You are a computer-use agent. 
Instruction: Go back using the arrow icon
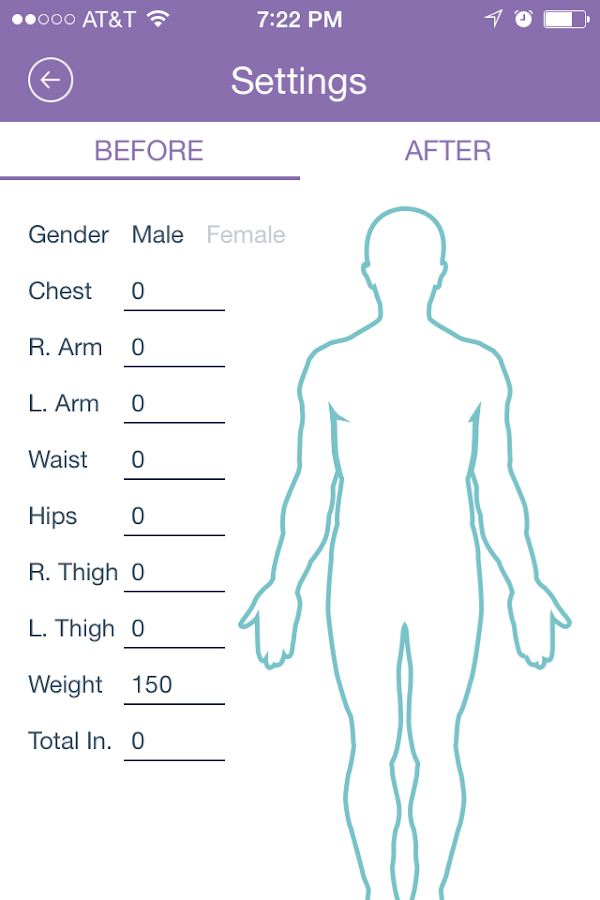pyautogui.click(x=50, y=81)
